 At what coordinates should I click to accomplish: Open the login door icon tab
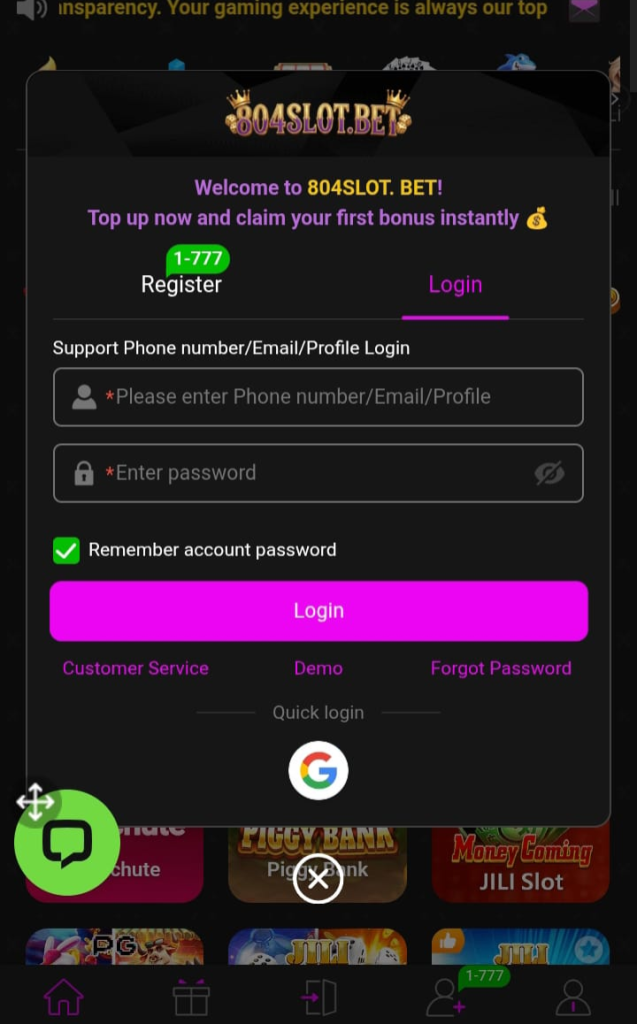click(x=319, y=997)
